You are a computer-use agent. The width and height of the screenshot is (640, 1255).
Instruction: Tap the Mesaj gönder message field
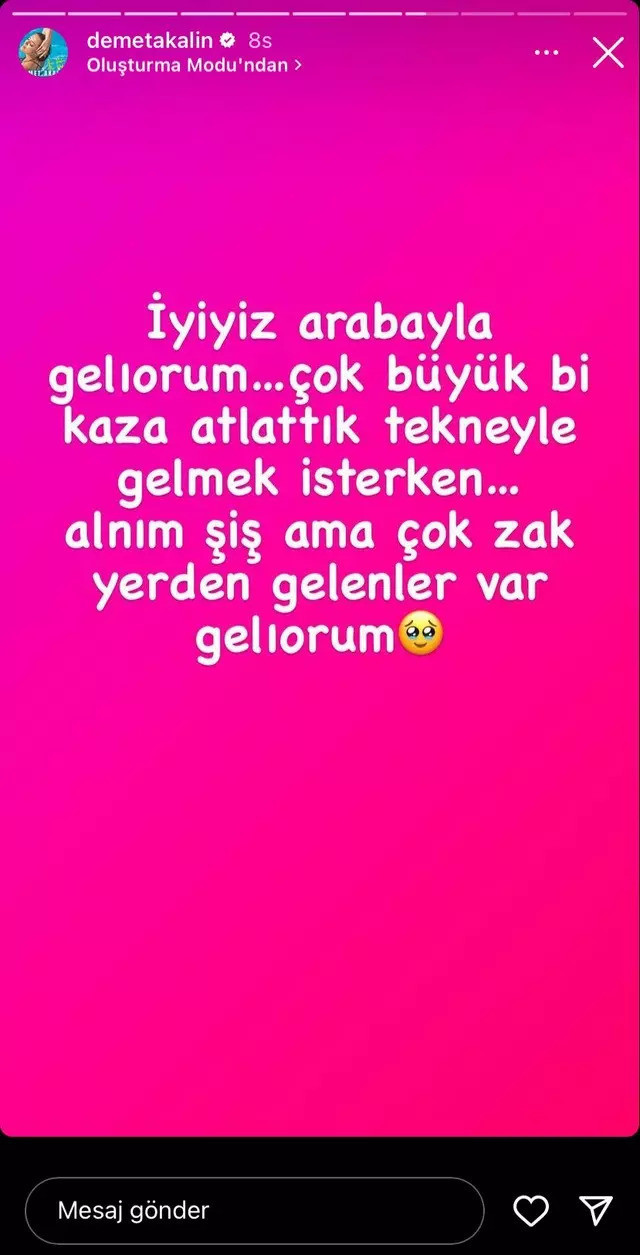click(x=255, y=1210)
